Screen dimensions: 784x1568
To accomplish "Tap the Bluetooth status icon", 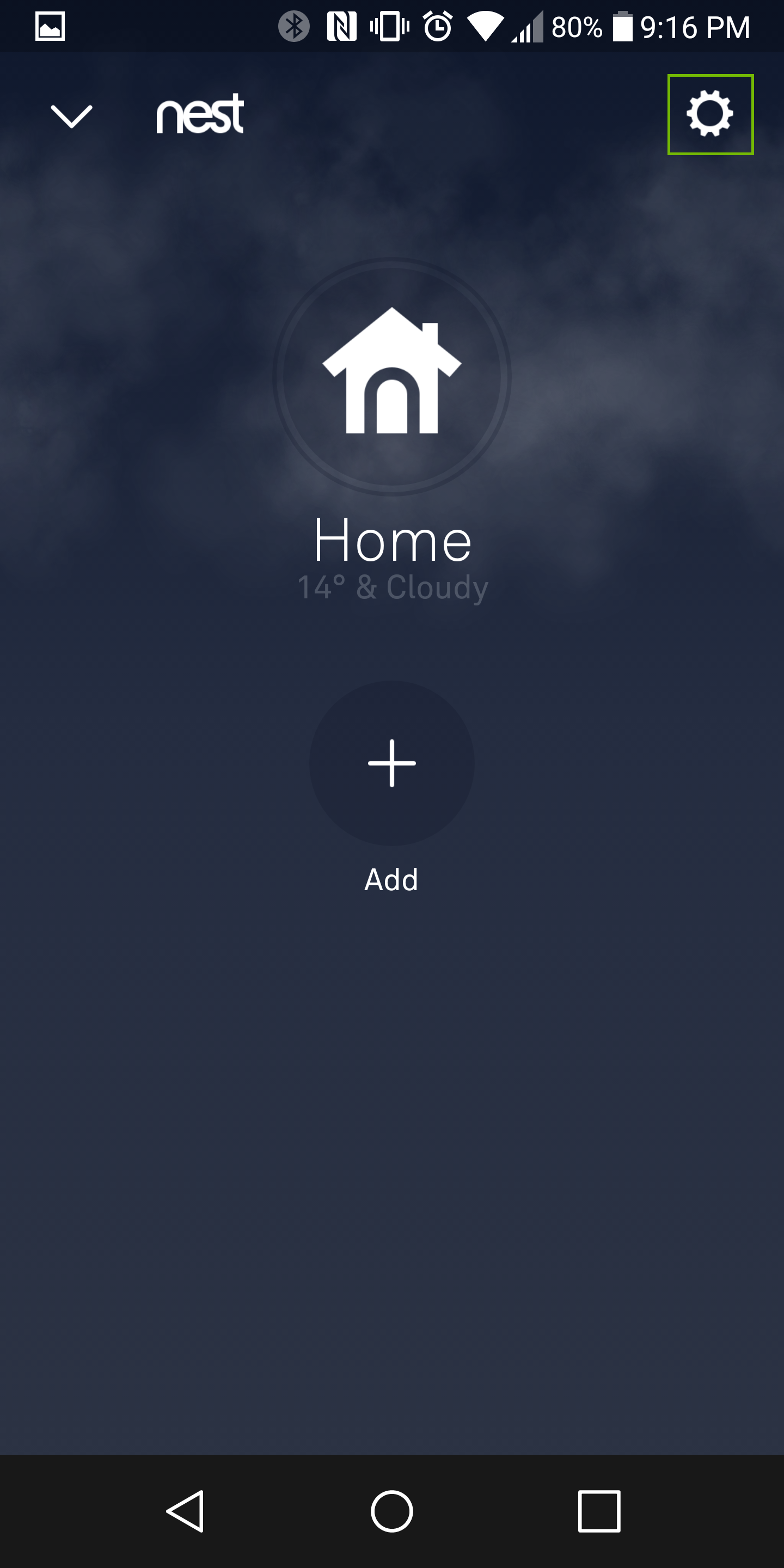I will pos(295,26).
